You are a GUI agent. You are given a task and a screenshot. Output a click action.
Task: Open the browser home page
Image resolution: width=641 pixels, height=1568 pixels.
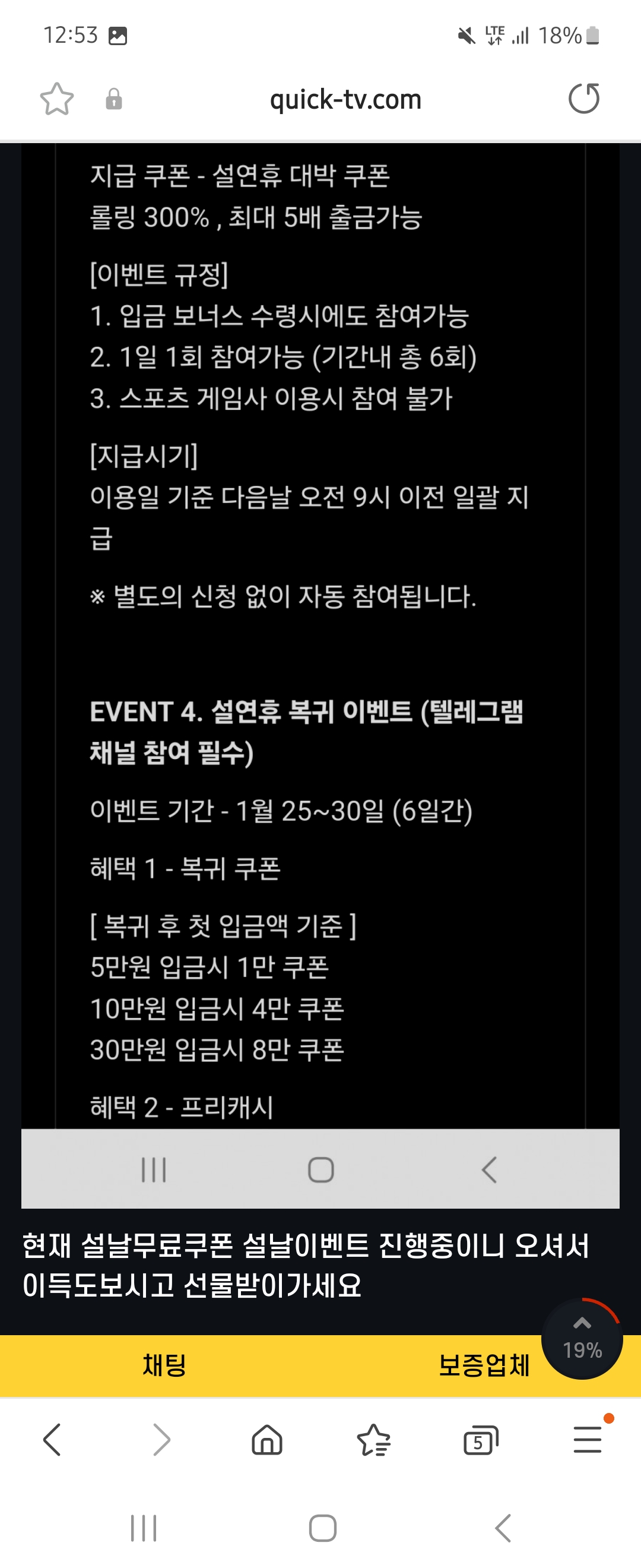pyautogui.click(x=267, y=1440)
